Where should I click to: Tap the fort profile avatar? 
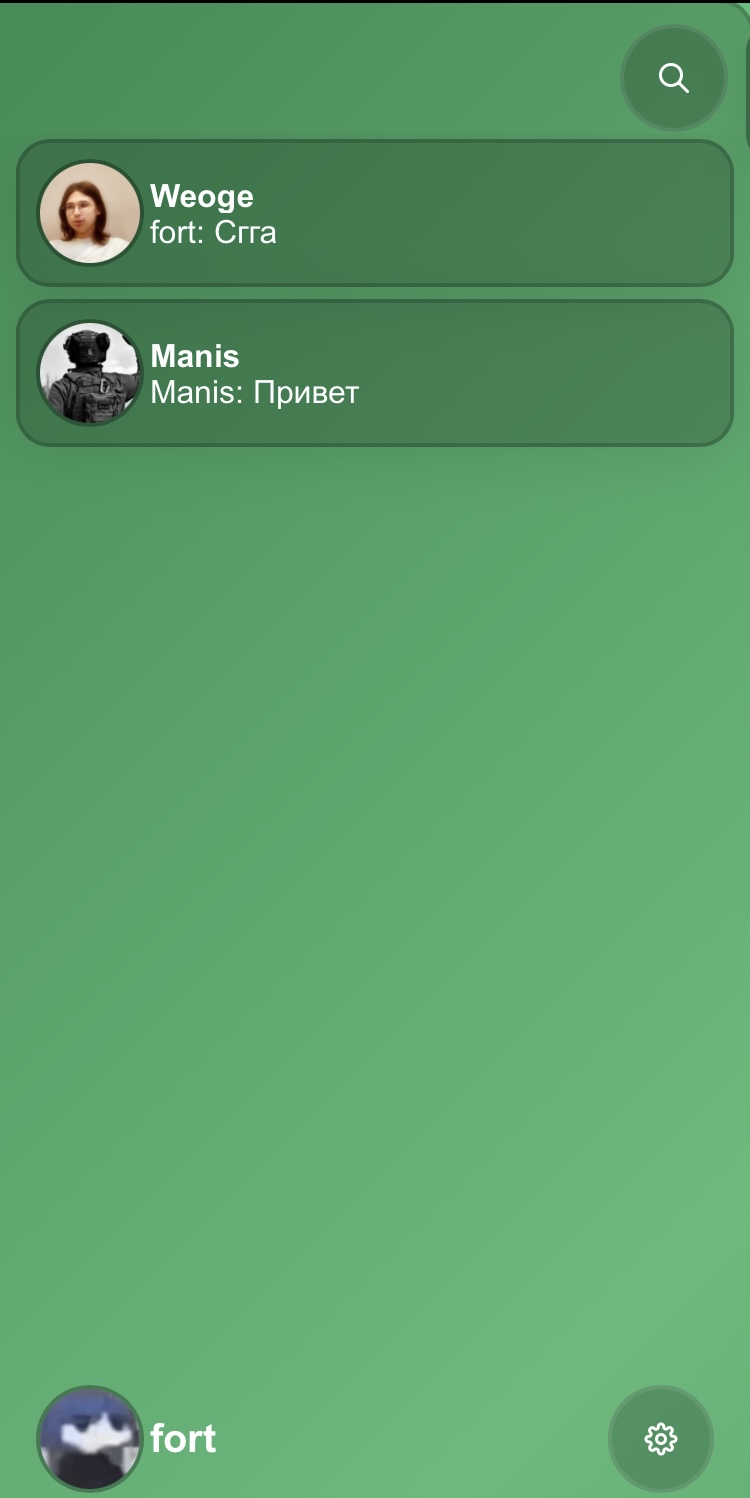[90, 1438]
